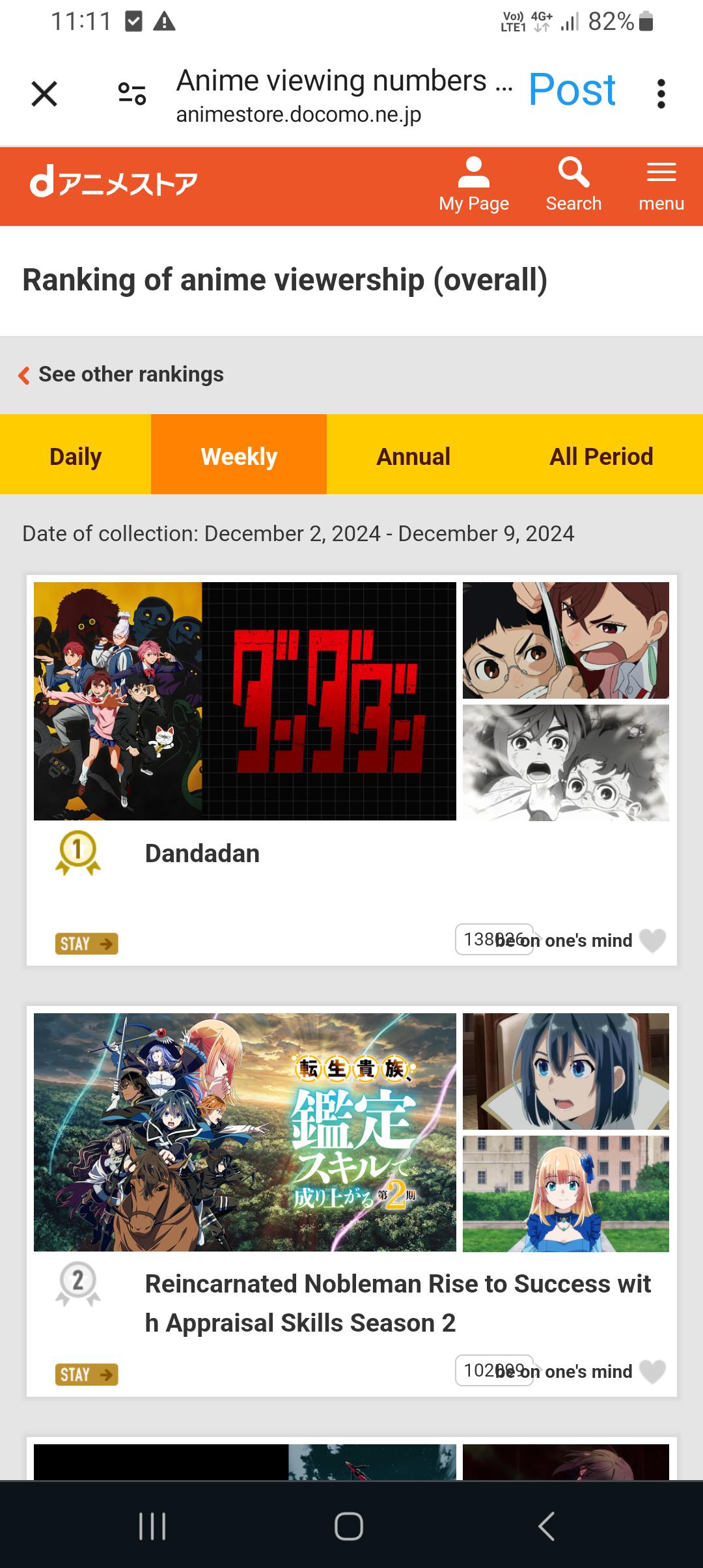
Task: Close the browser custom tab
Action: coord(44,94)
